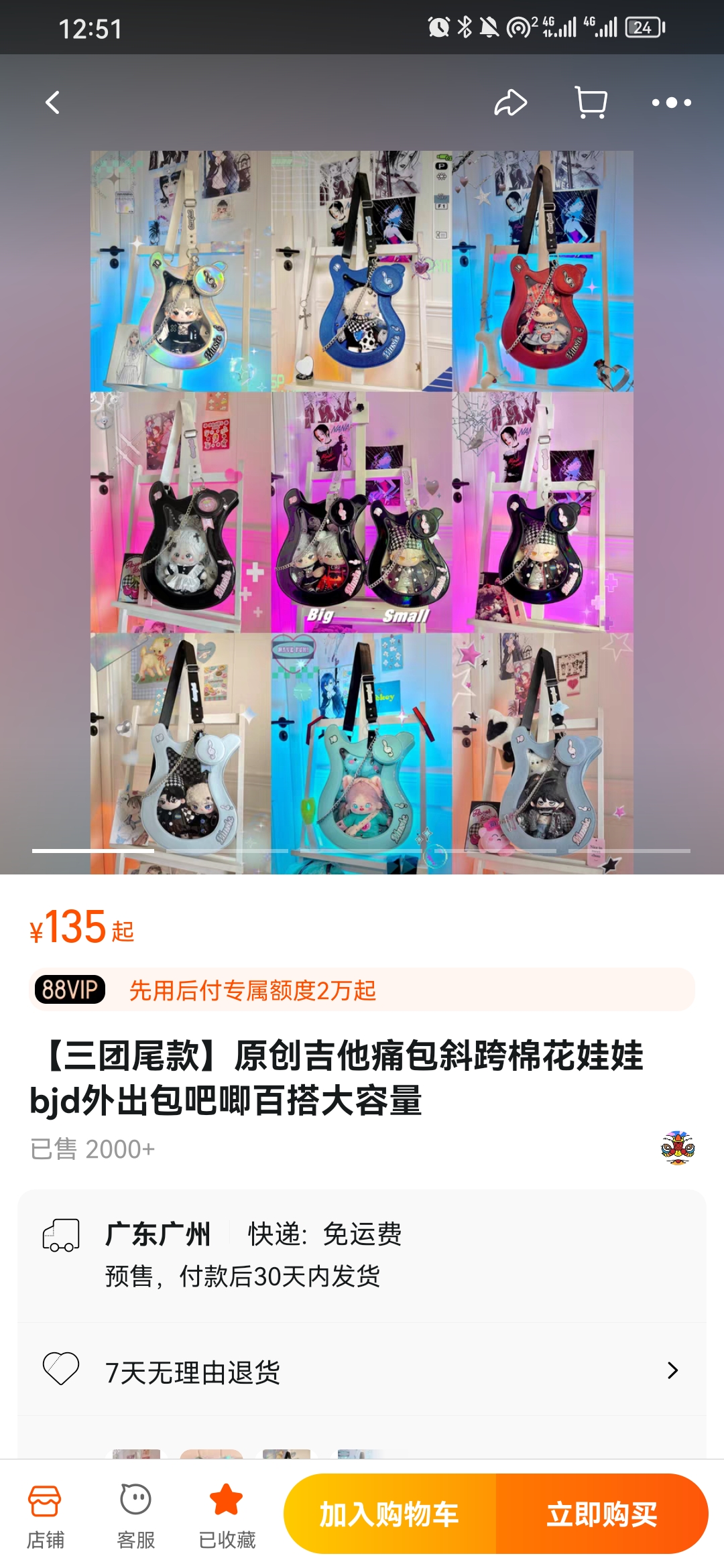This screenshot has height=1568, width=724.
Task: Share this guitar bag listing
Action: point(510,103)
